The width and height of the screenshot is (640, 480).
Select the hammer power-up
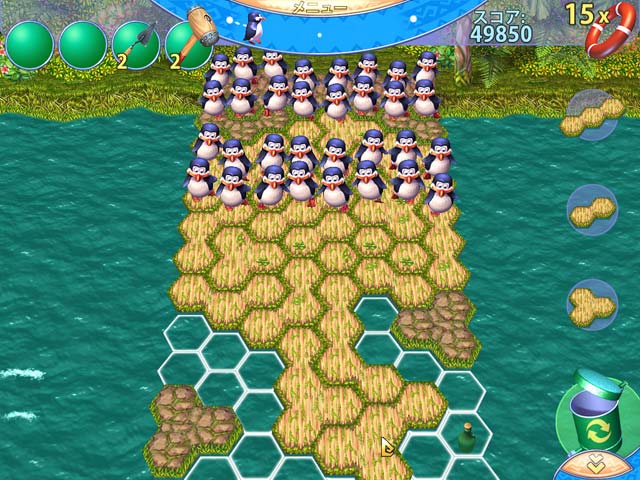click(190, 42)
